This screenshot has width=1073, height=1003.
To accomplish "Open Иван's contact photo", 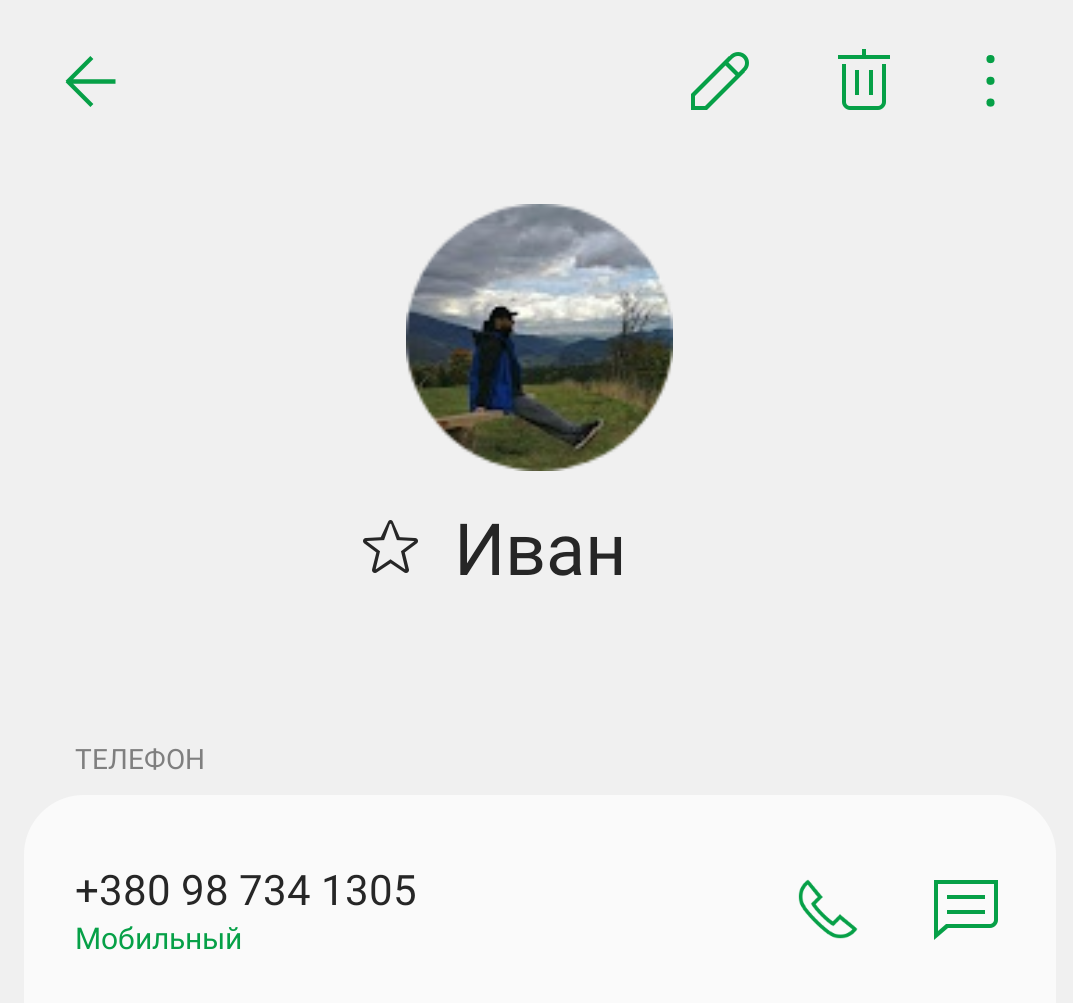I will point(539,337).
